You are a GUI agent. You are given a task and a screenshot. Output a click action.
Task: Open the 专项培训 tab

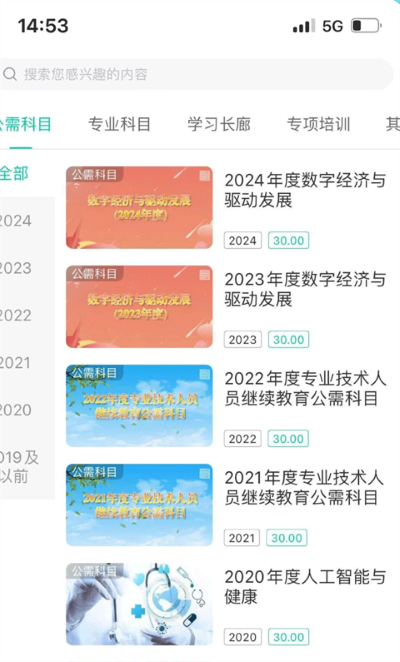318,124
